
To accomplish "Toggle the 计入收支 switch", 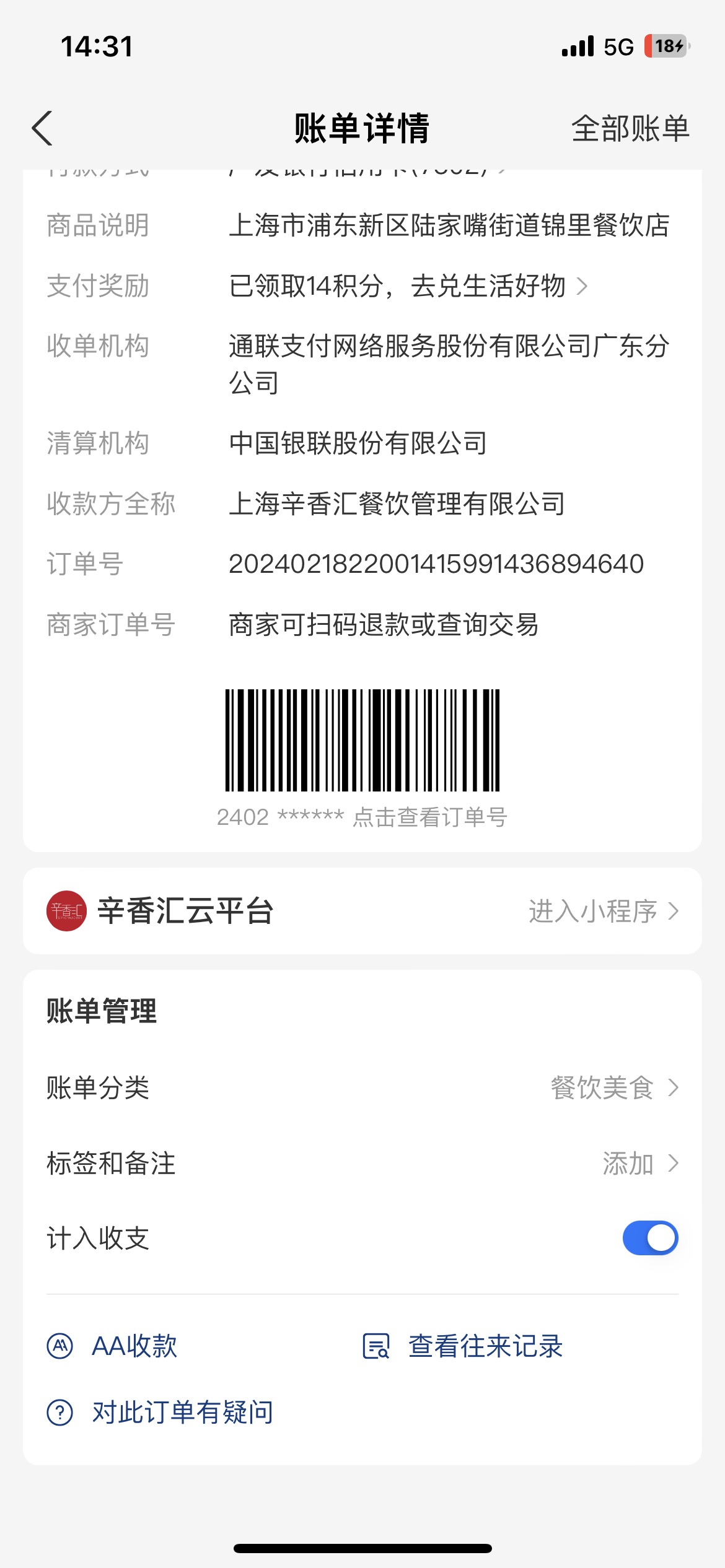I will coord(650,1238).
